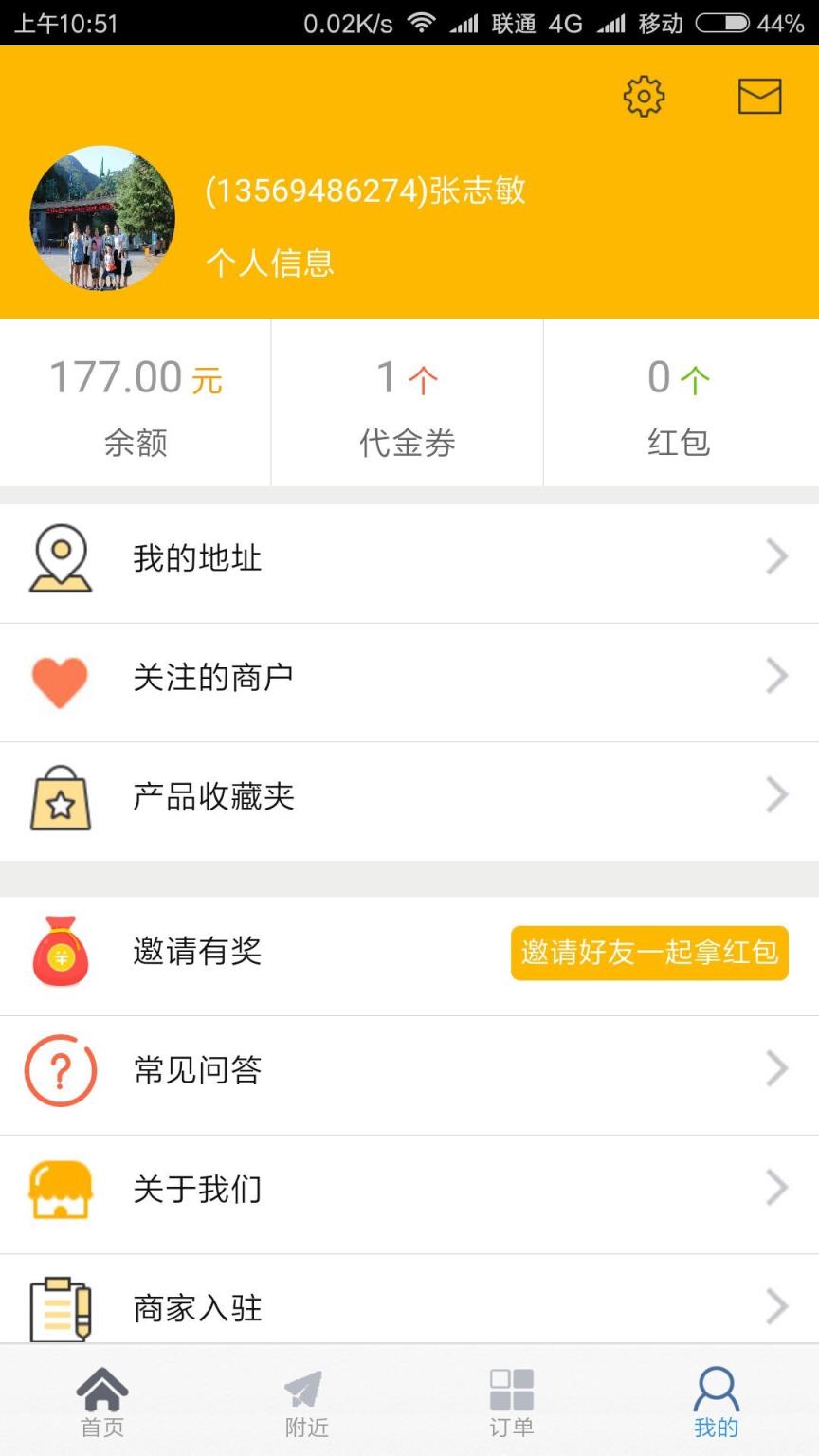Viewport: 819px width, 1456px height.
Task: Open 个人信息 personal info
Action: tap(270, 263)
